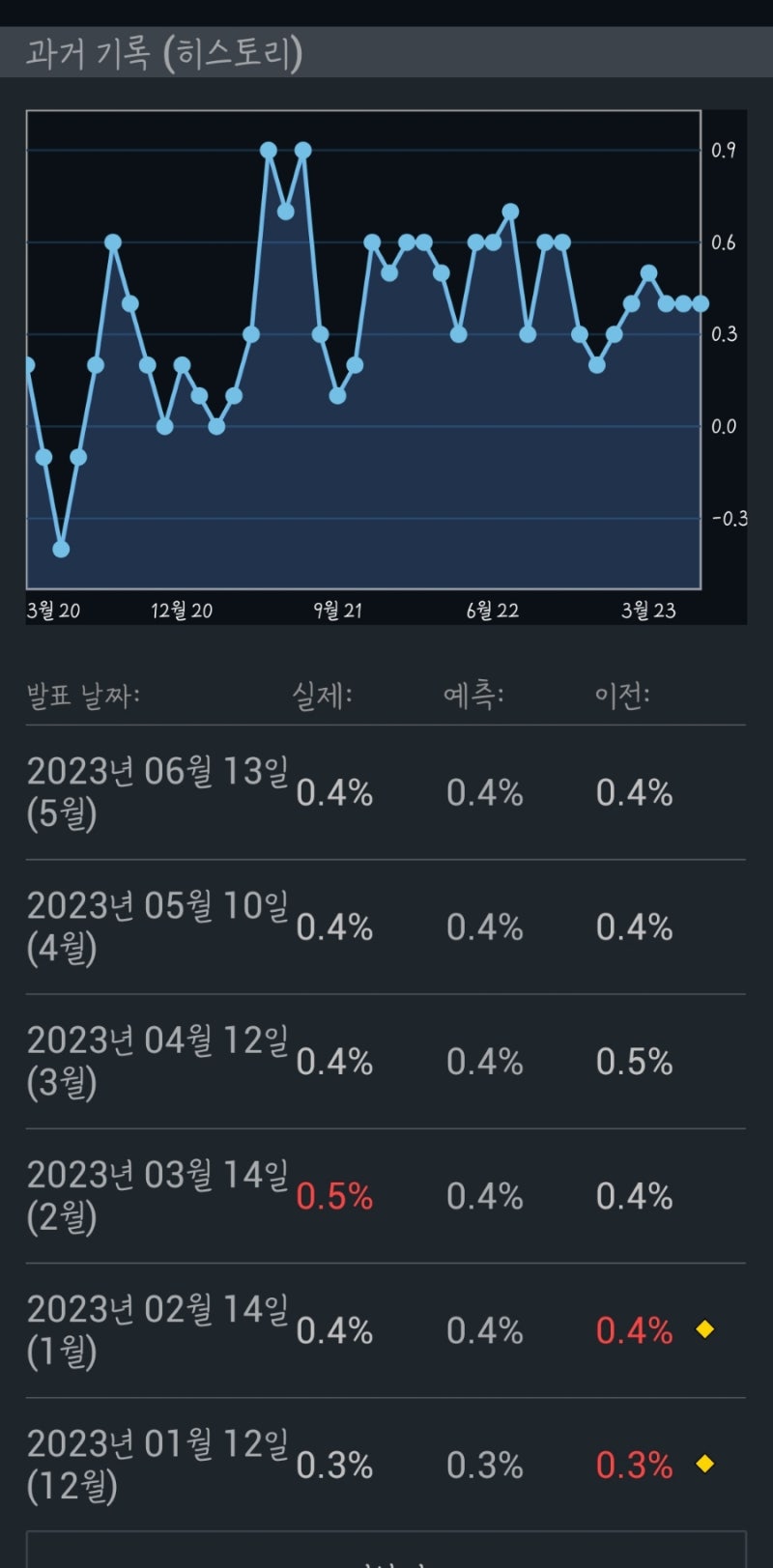Click the last data point on the chart
The height and width of the screenshot is (1568, 773).
701,301
